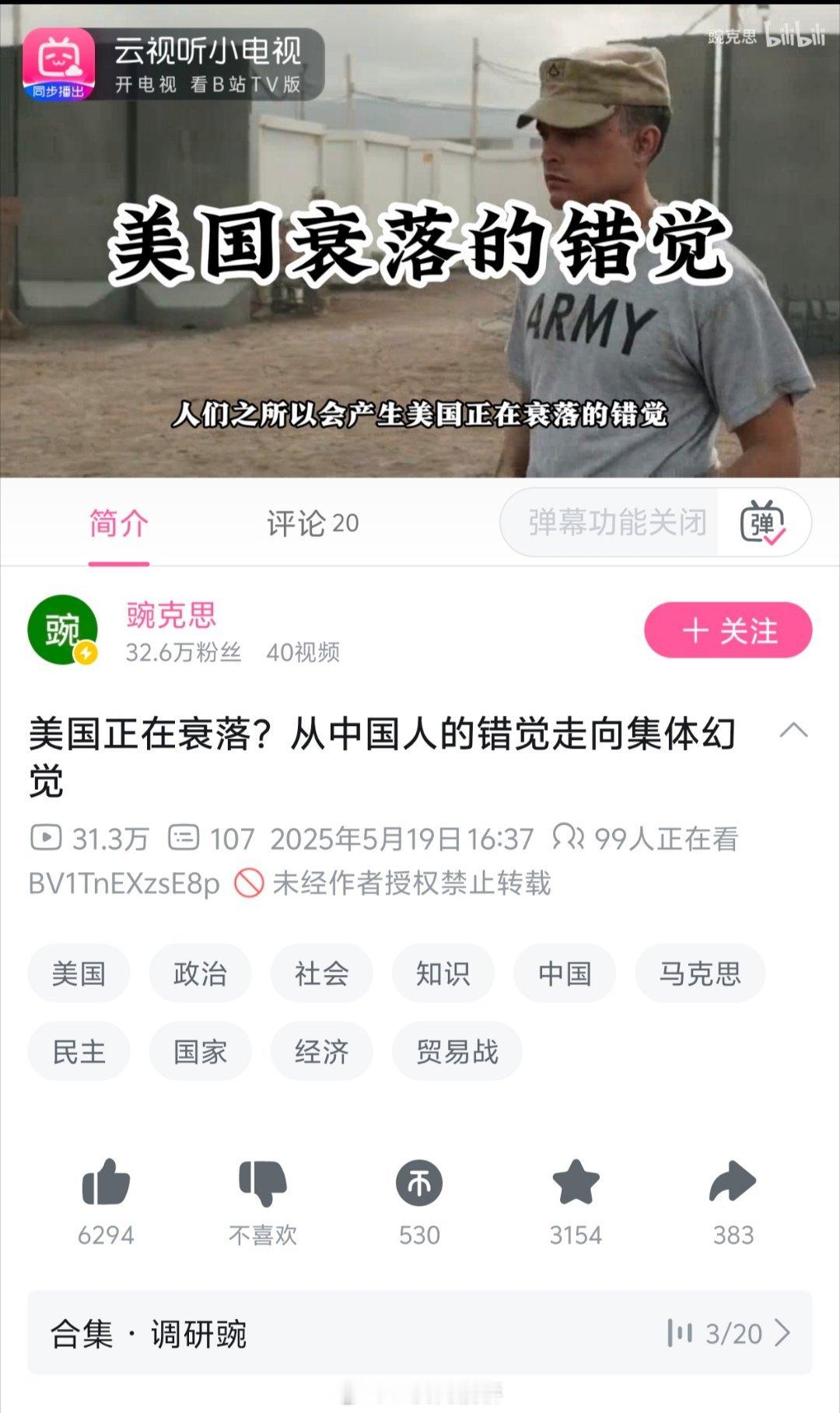Give coins to this video
Image resolution: width=840 pixels, height=1413 pixels.
[x=419, y=1183]
